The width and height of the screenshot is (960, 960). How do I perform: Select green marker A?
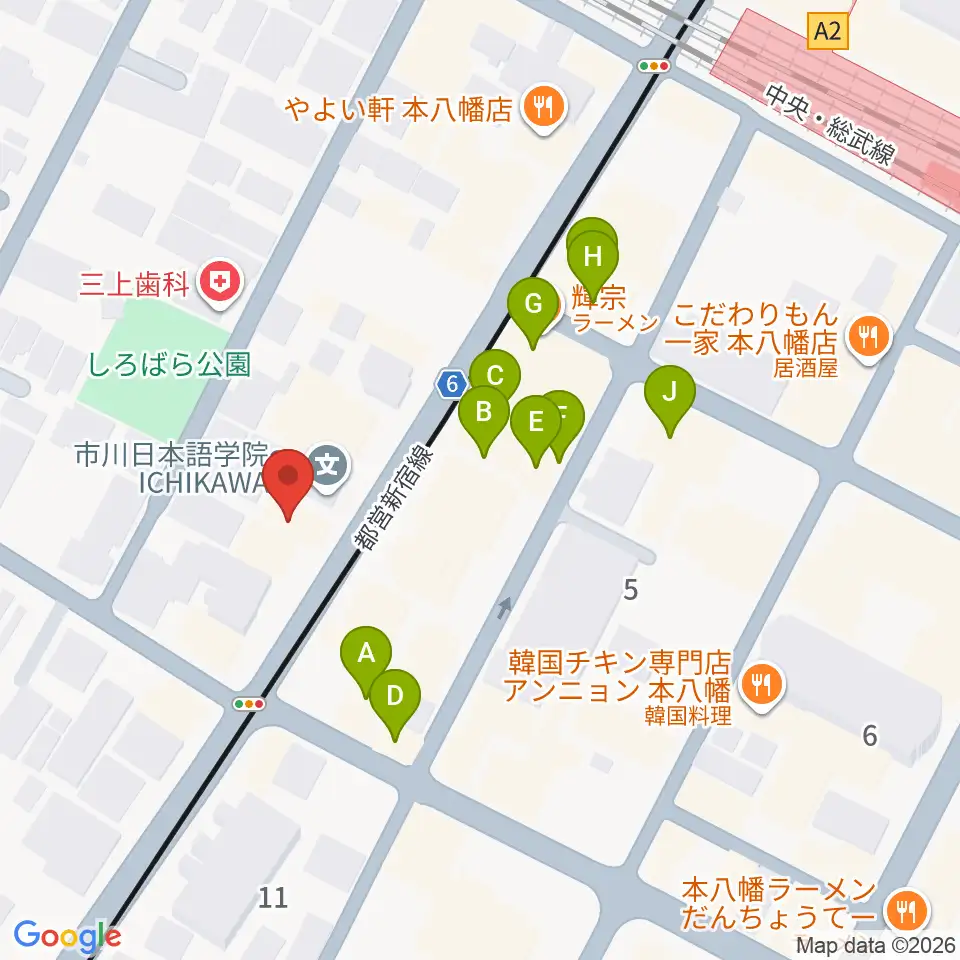pyautogui.click(x=366, y=653)
